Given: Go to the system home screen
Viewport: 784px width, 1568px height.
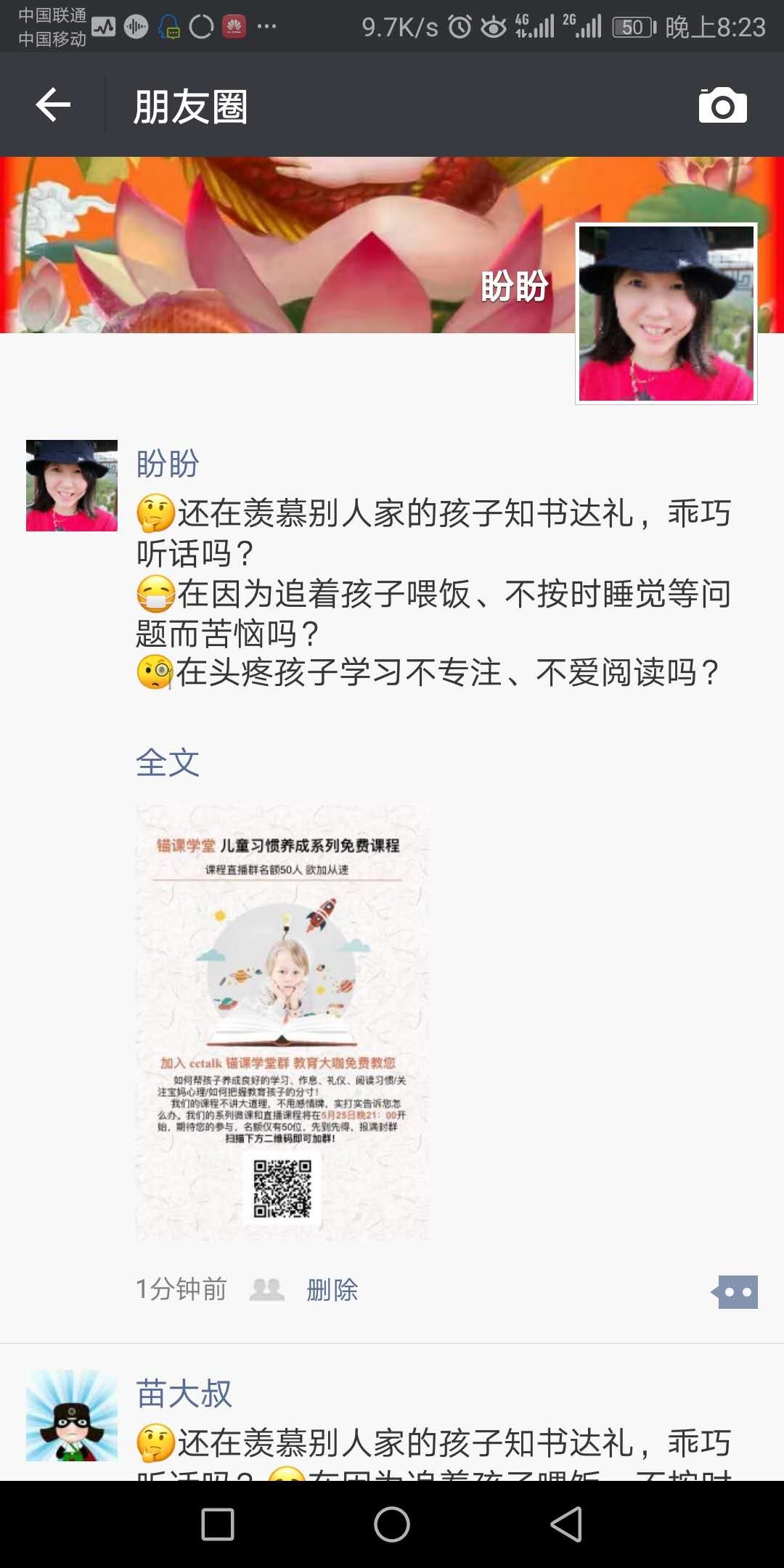Looking at the screenshot, I should coord(392,1524).
